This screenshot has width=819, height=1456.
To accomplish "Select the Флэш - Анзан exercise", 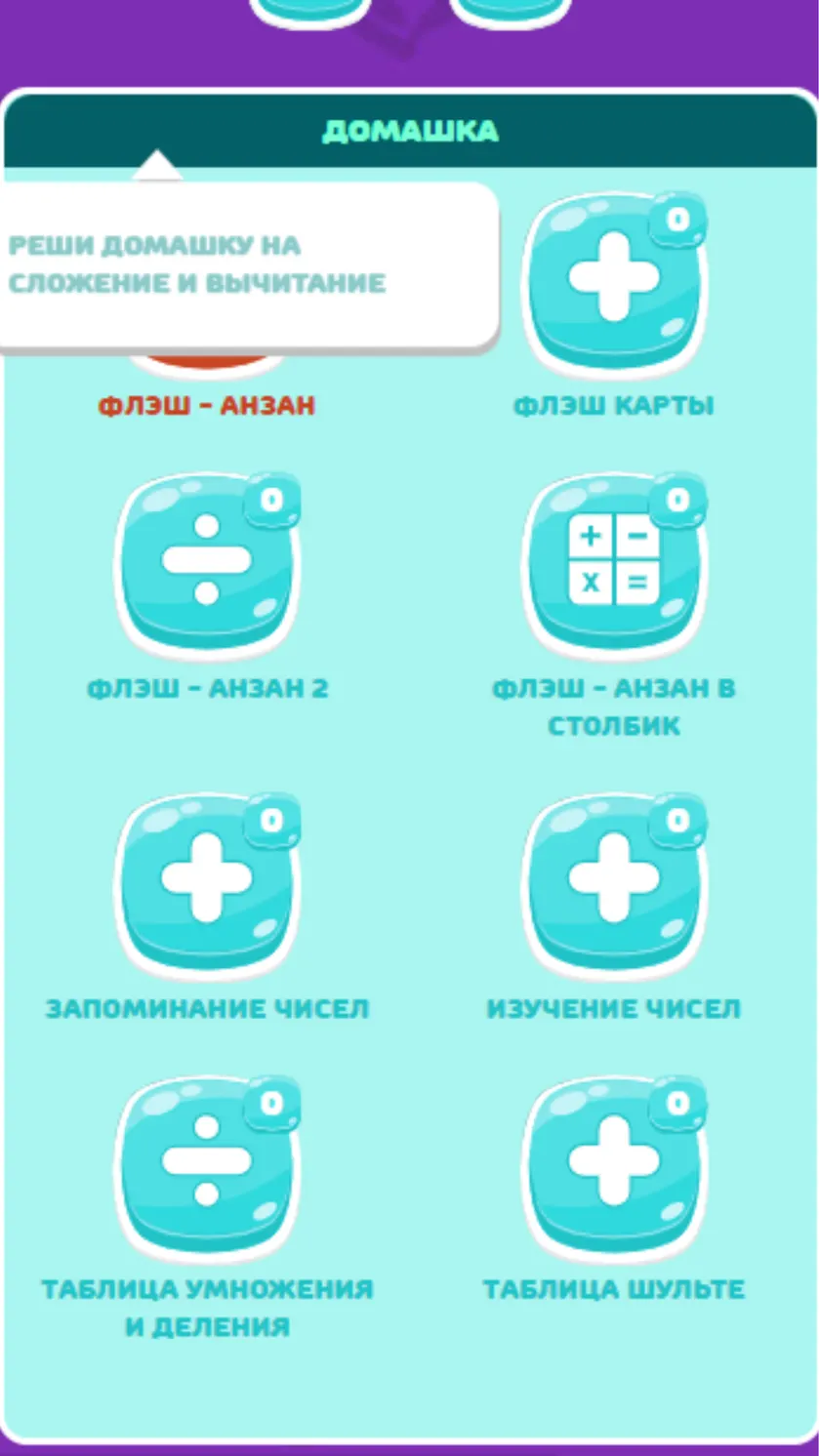I will coord(207,404).
